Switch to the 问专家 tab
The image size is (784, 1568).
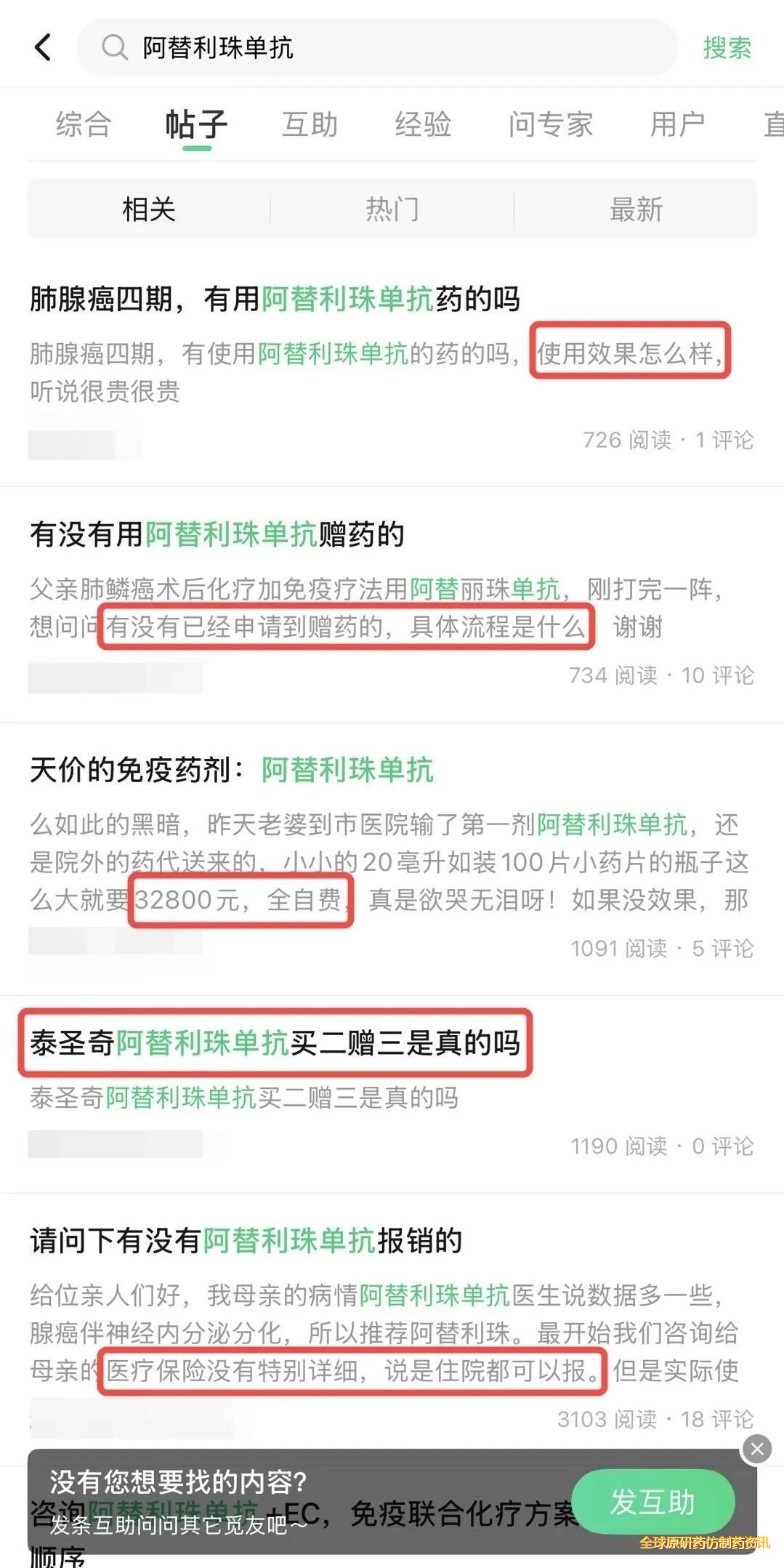pyautogui.click(x=551, y=124)
